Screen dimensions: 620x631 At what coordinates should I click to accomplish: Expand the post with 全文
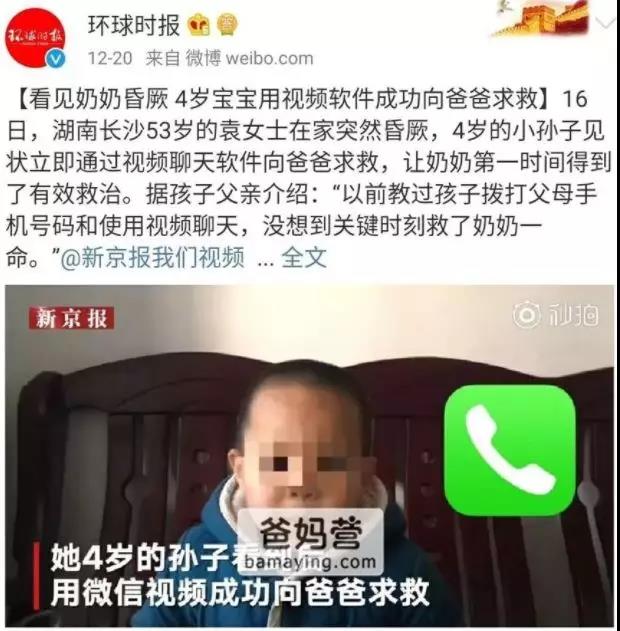pos(305,258)
